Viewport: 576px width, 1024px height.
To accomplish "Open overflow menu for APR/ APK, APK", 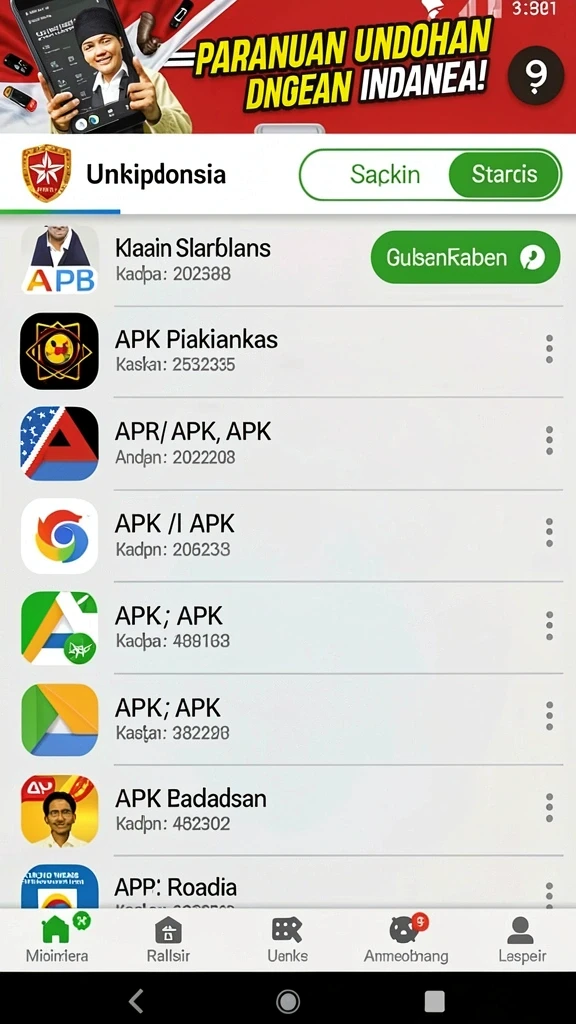I will (x=549, y=441).
